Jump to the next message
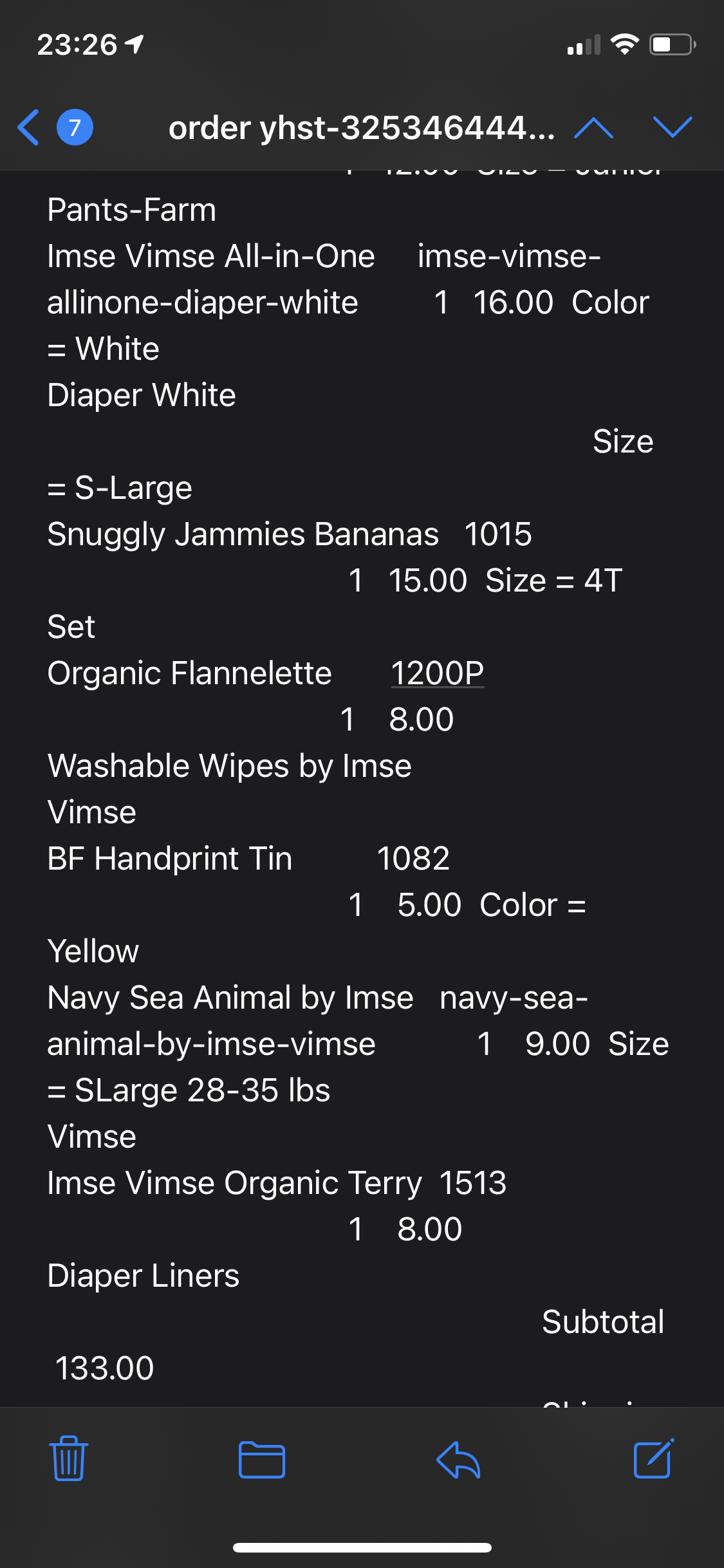The image size is (724, 1568). click(673, 127)
